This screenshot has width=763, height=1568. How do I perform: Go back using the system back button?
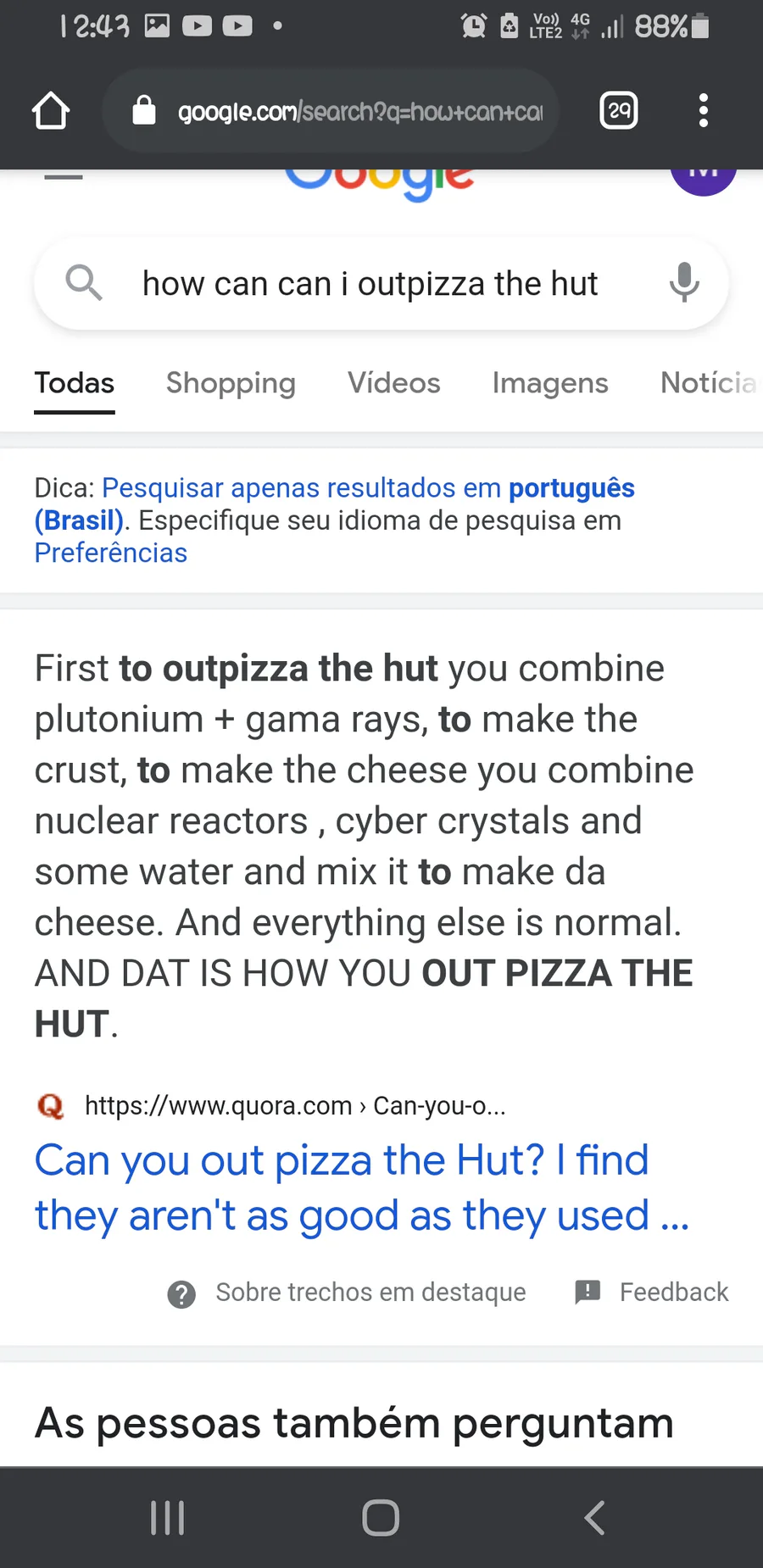click(x=595, y=1517)
